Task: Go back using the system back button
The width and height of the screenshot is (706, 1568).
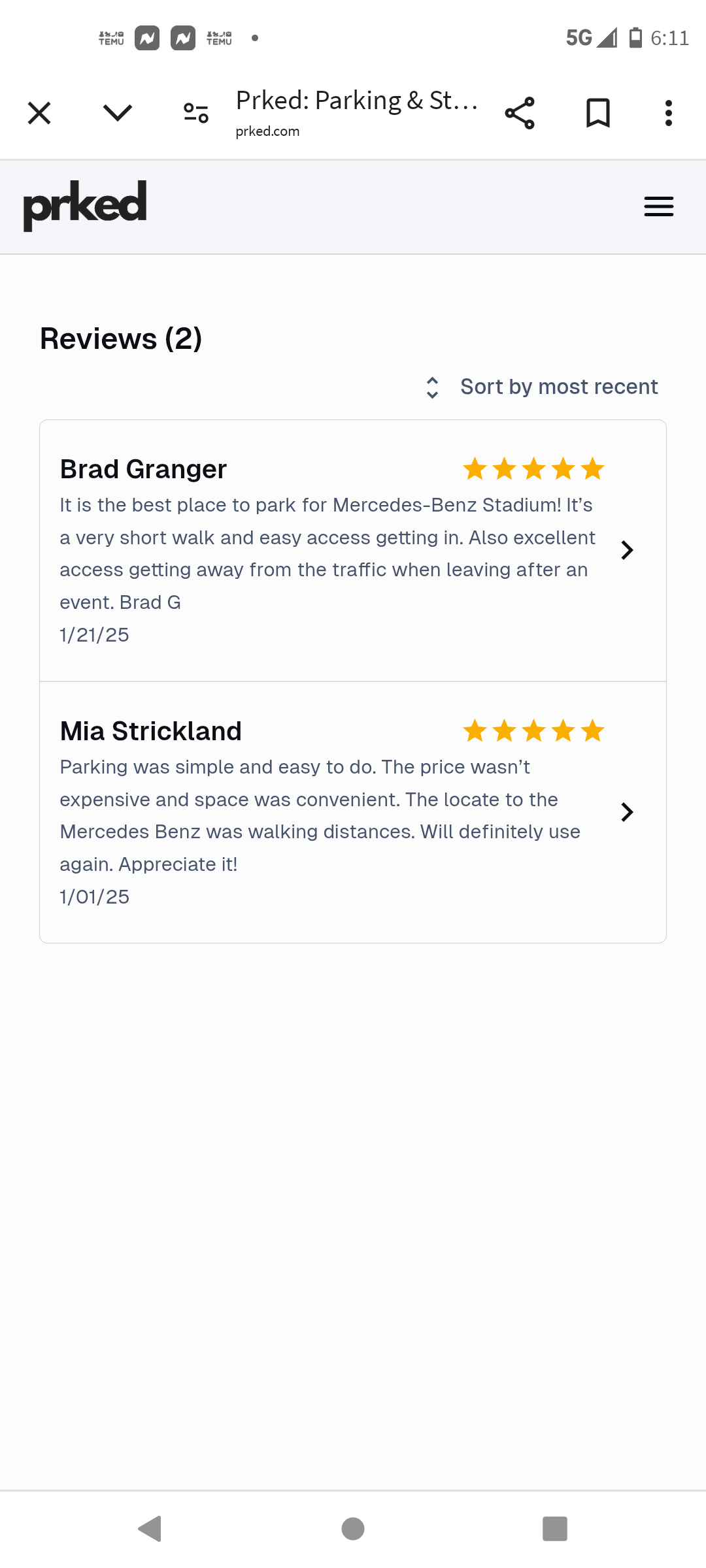Action: click(150, 1529)
